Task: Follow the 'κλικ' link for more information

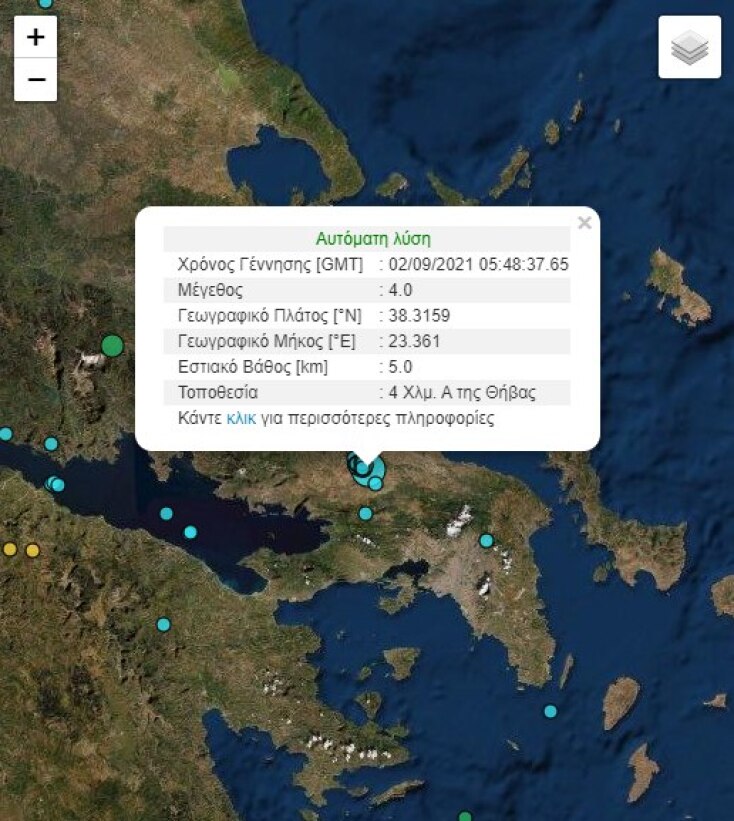Action: coord(241,418)
